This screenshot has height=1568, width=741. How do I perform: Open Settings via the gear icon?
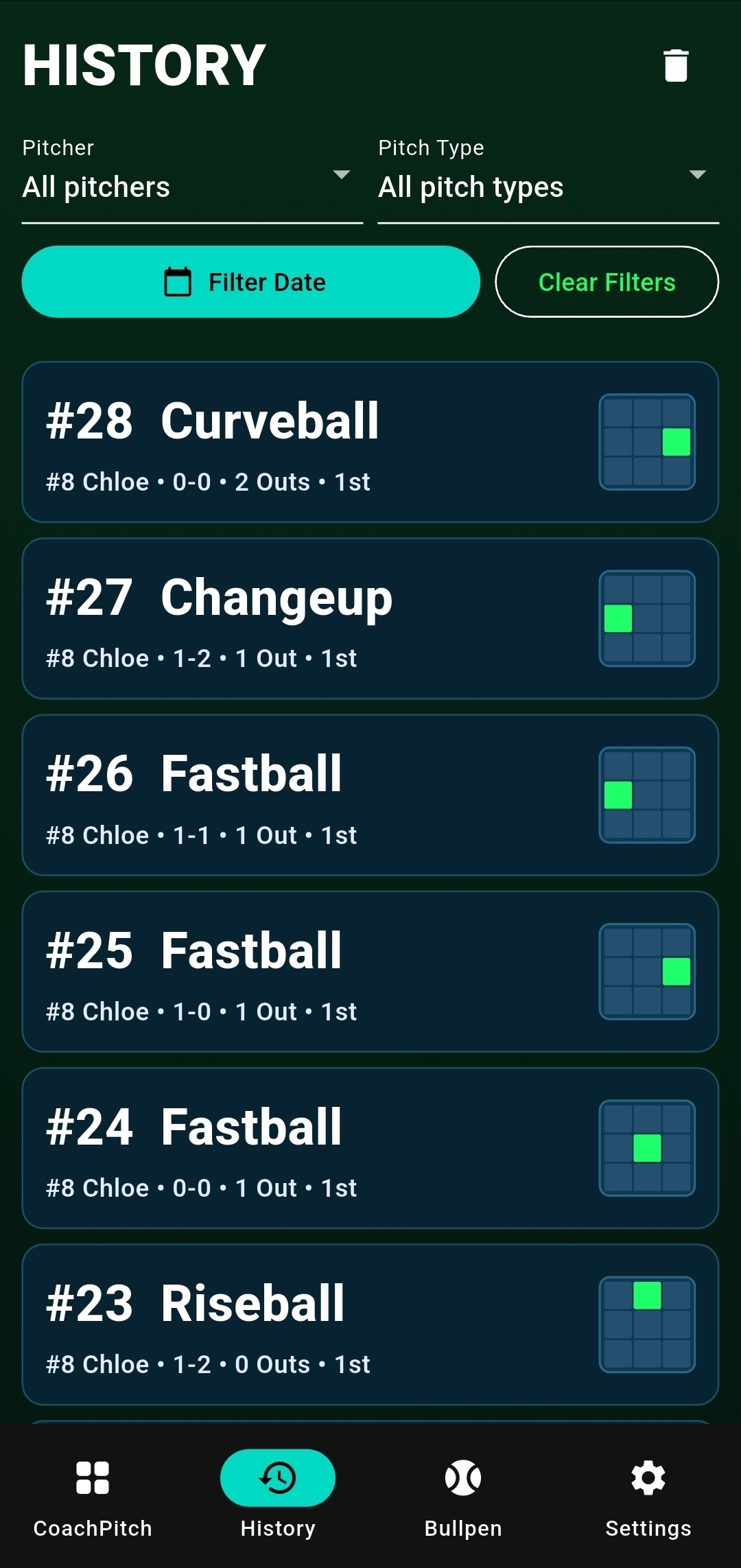pos(648,1478)
